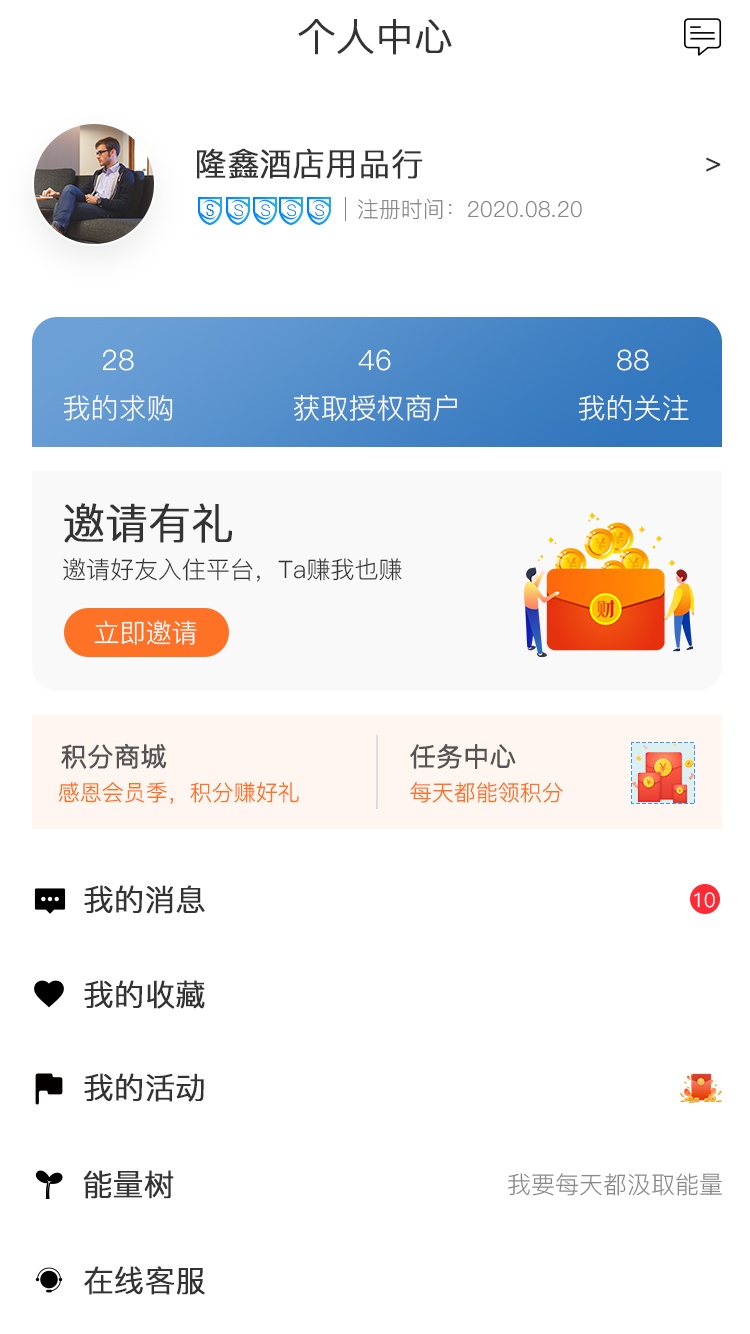This screenshot has height=1334, width=750.
Task: Tap the fifth S shield badge
Action: (319, 211)
